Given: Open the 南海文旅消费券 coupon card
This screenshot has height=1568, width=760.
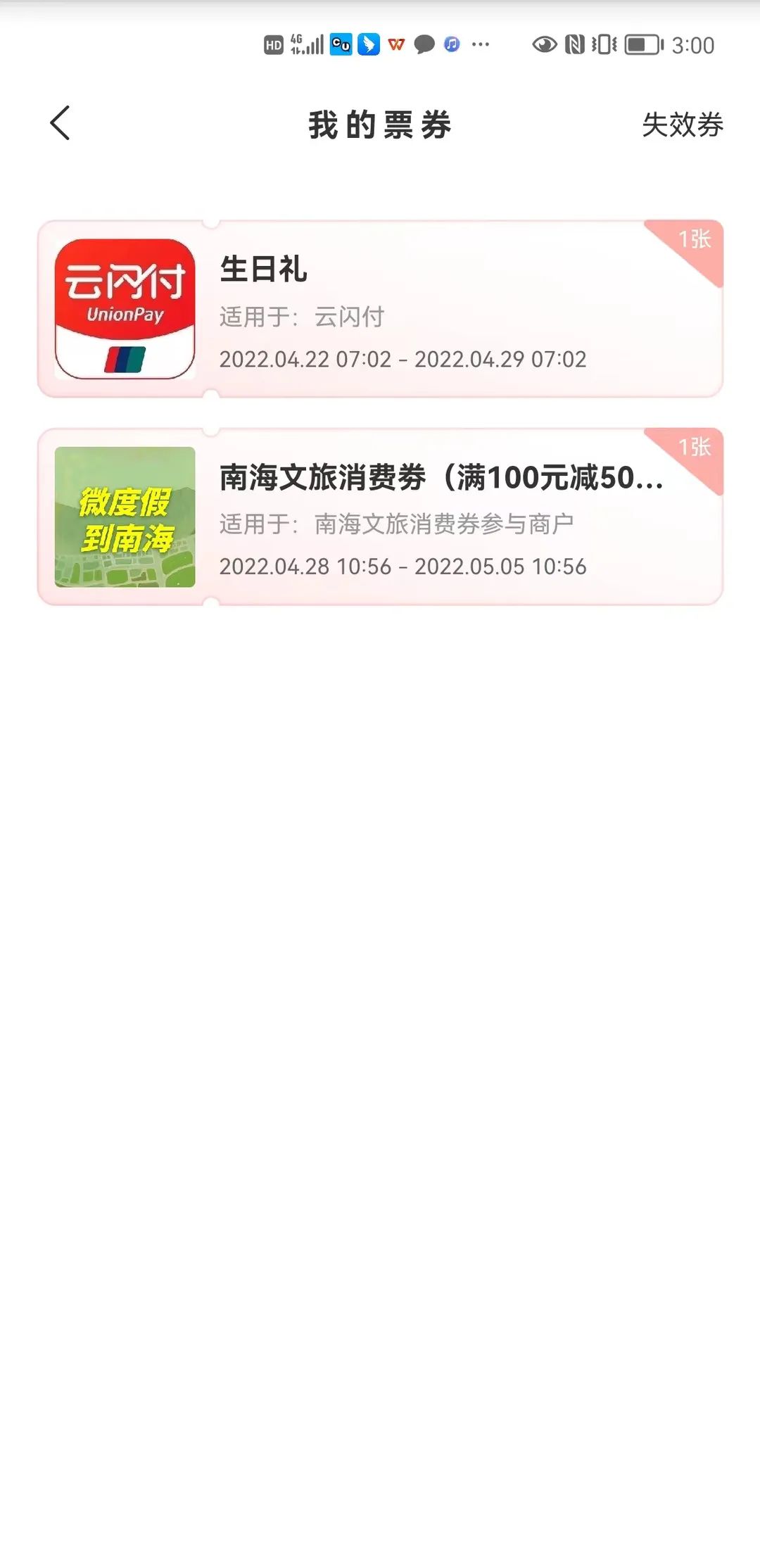Looking at the screenshot, I should point(380,517).
